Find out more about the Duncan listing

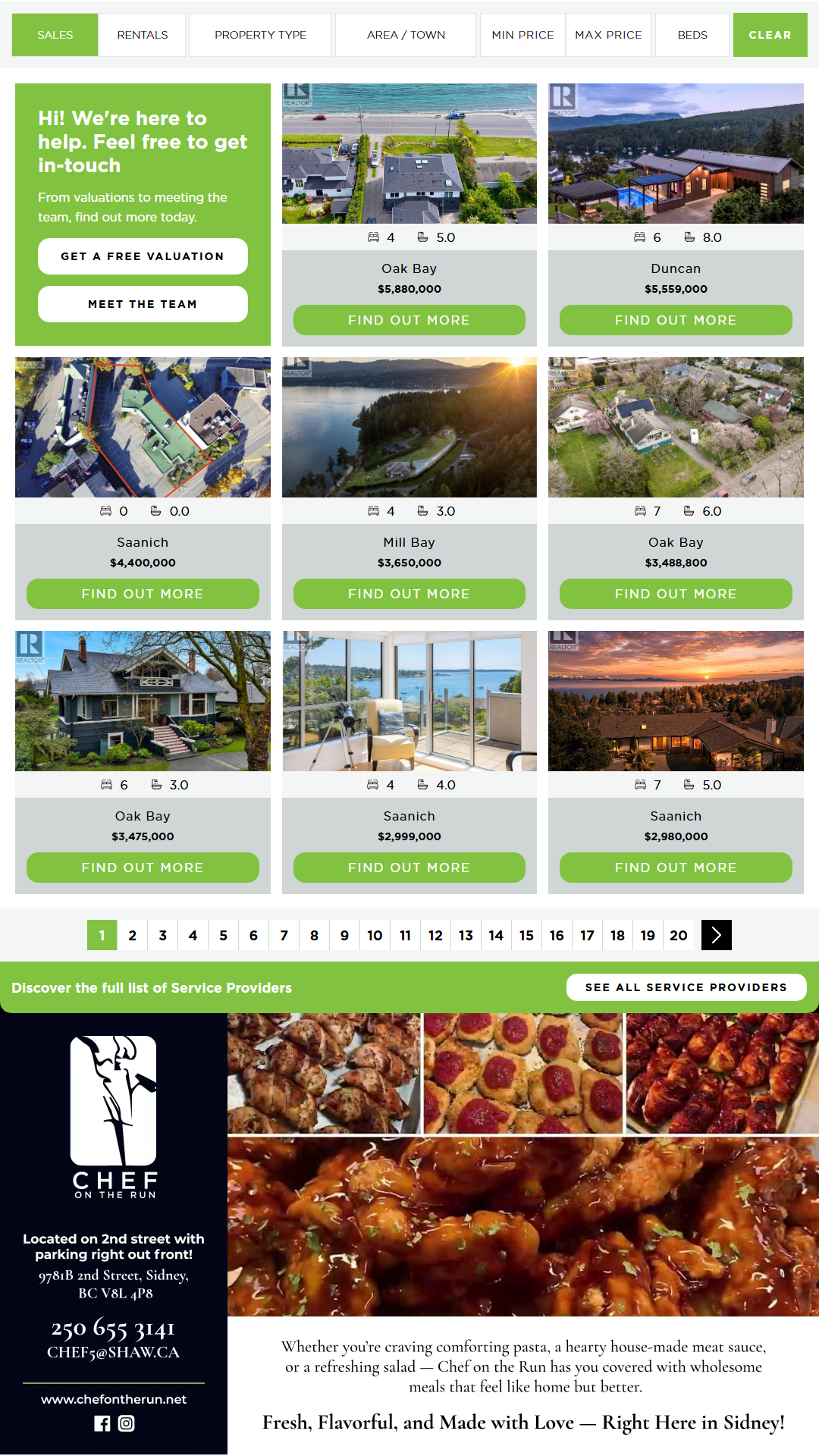tap(676, 320)
